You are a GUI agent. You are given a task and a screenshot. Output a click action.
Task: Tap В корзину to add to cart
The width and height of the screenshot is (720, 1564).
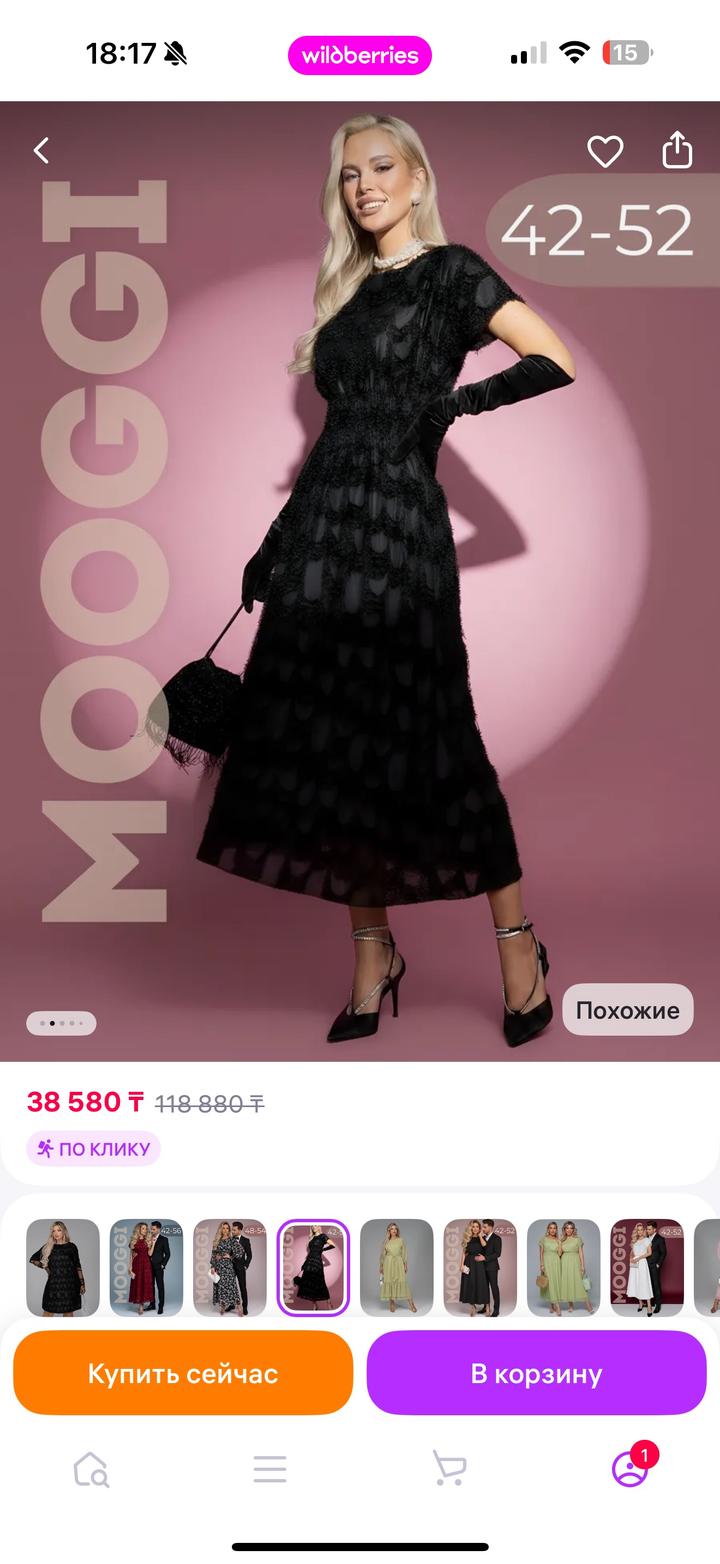pos(536,1373)
